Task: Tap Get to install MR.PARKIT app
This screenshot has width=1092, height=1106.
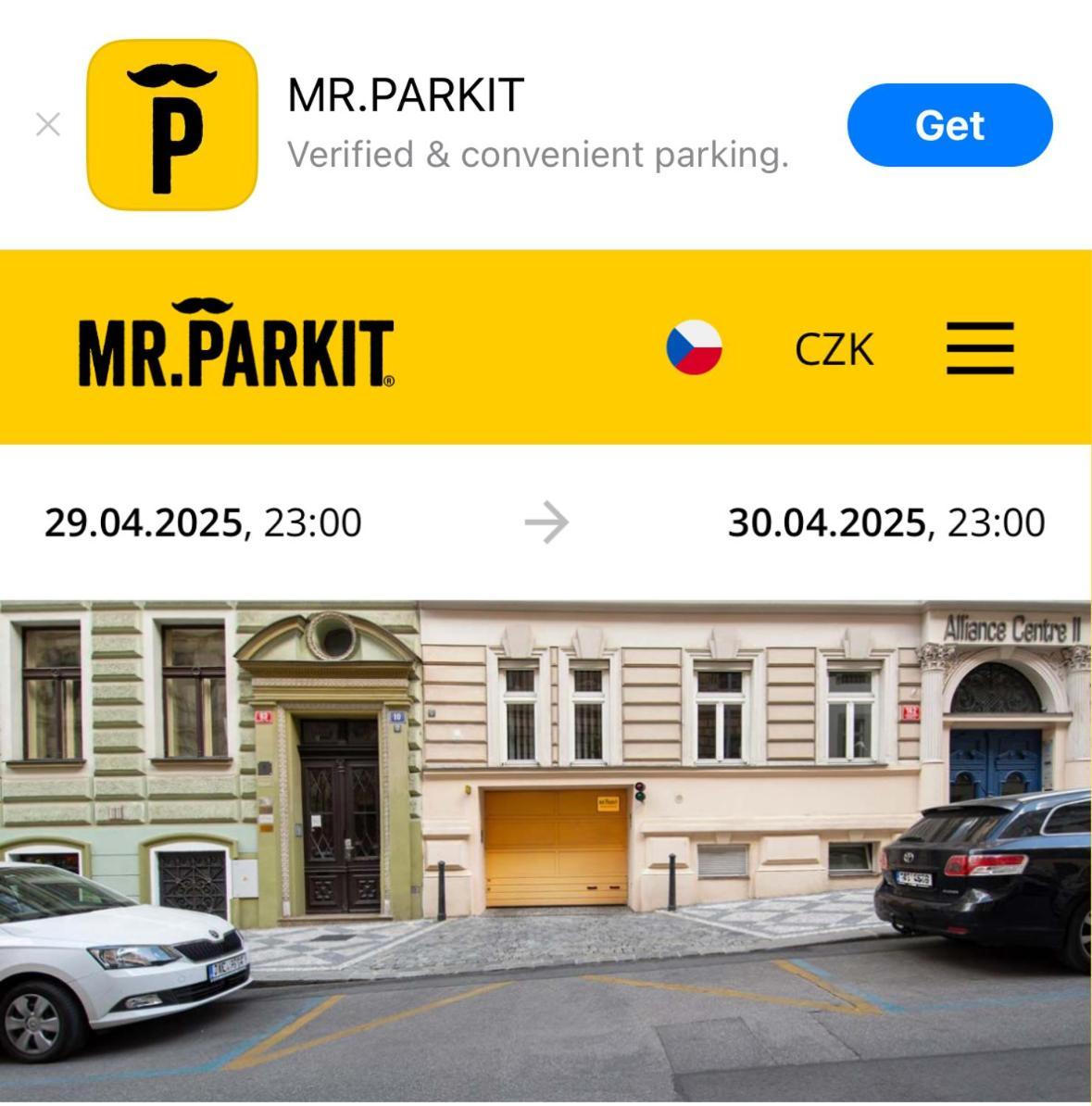Action: [x=949, y=125]
